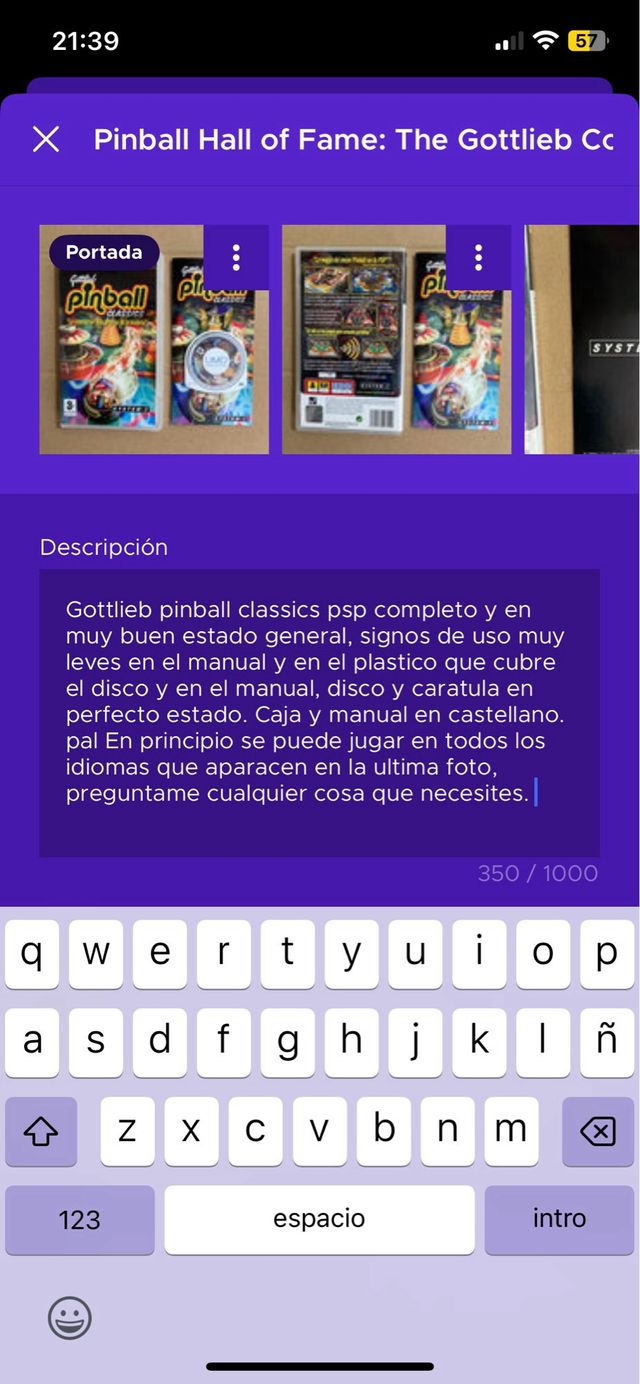This screenshot has height=1384, width=640.
Task: Hit the backspace key on the keyboard
Action: (x=597, y=1131)
